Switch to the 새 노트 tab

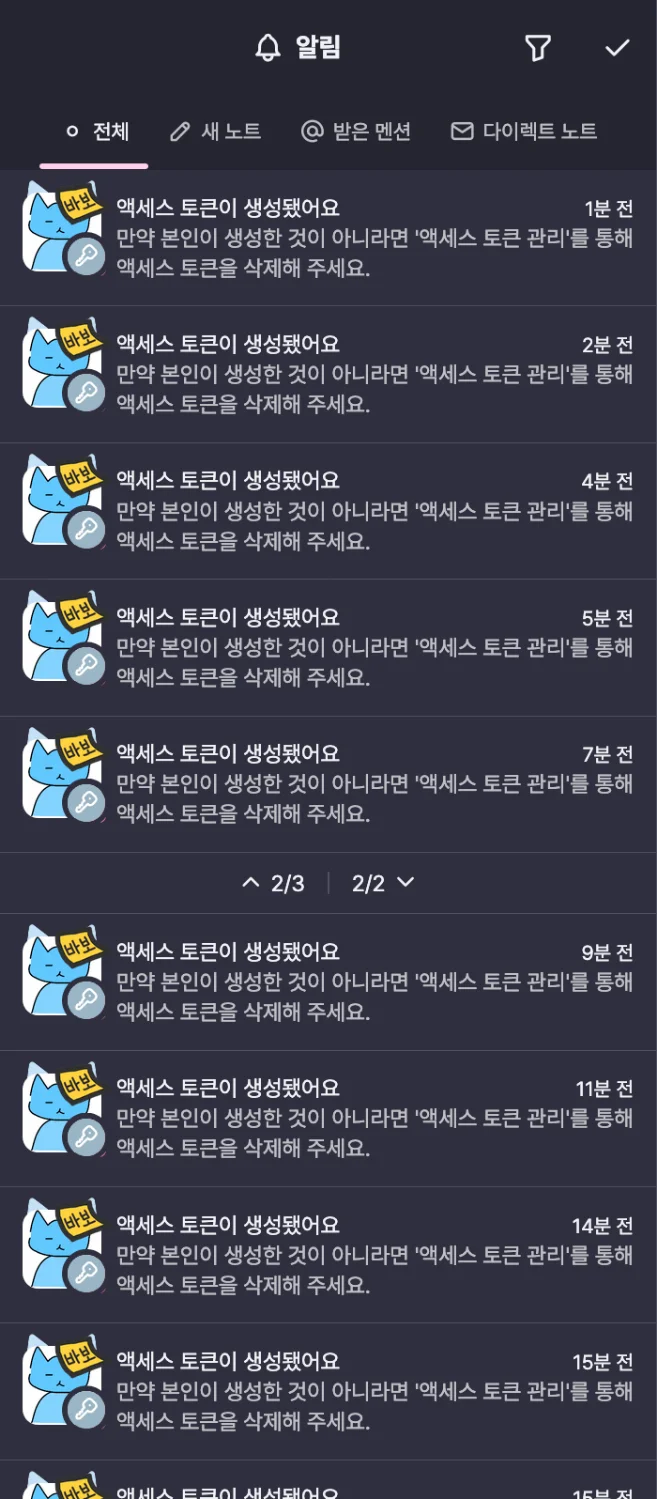tap(216, 131)
